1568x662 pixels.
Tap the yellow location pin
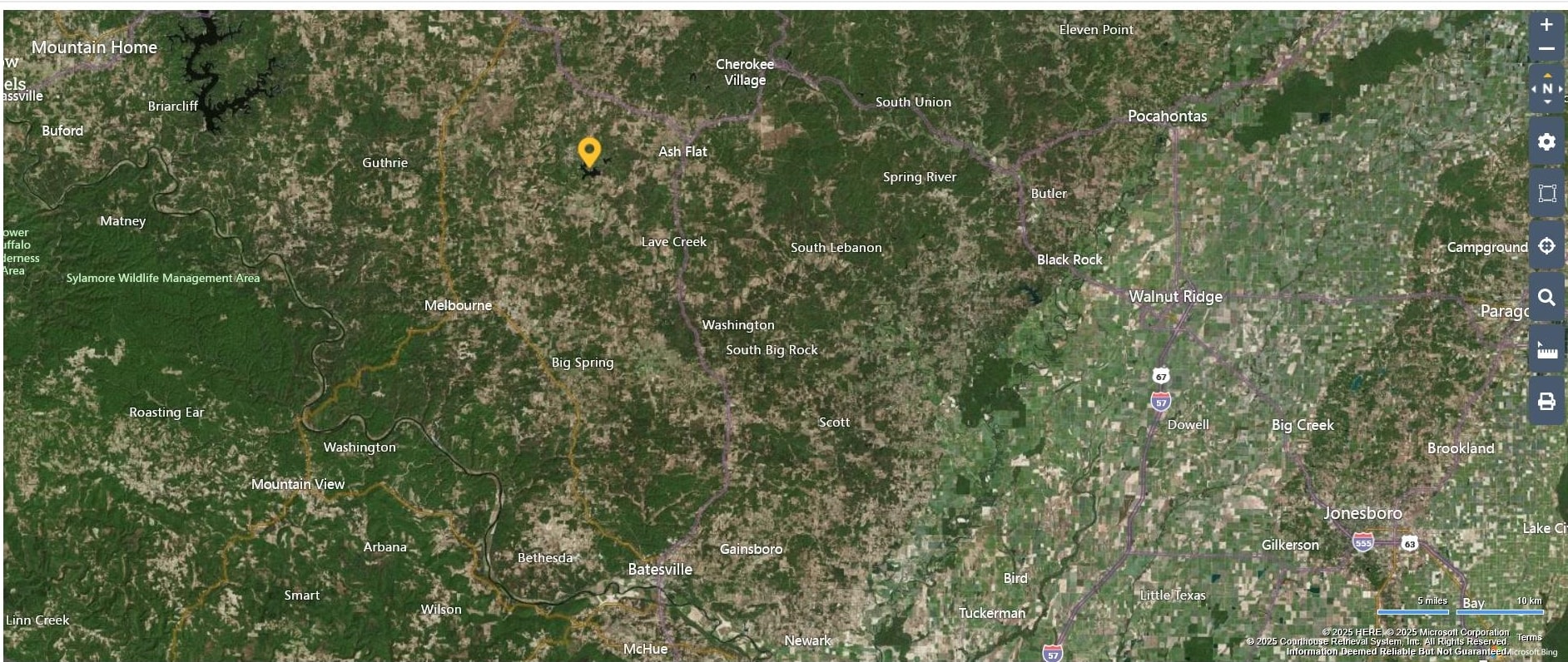point(589,151)
